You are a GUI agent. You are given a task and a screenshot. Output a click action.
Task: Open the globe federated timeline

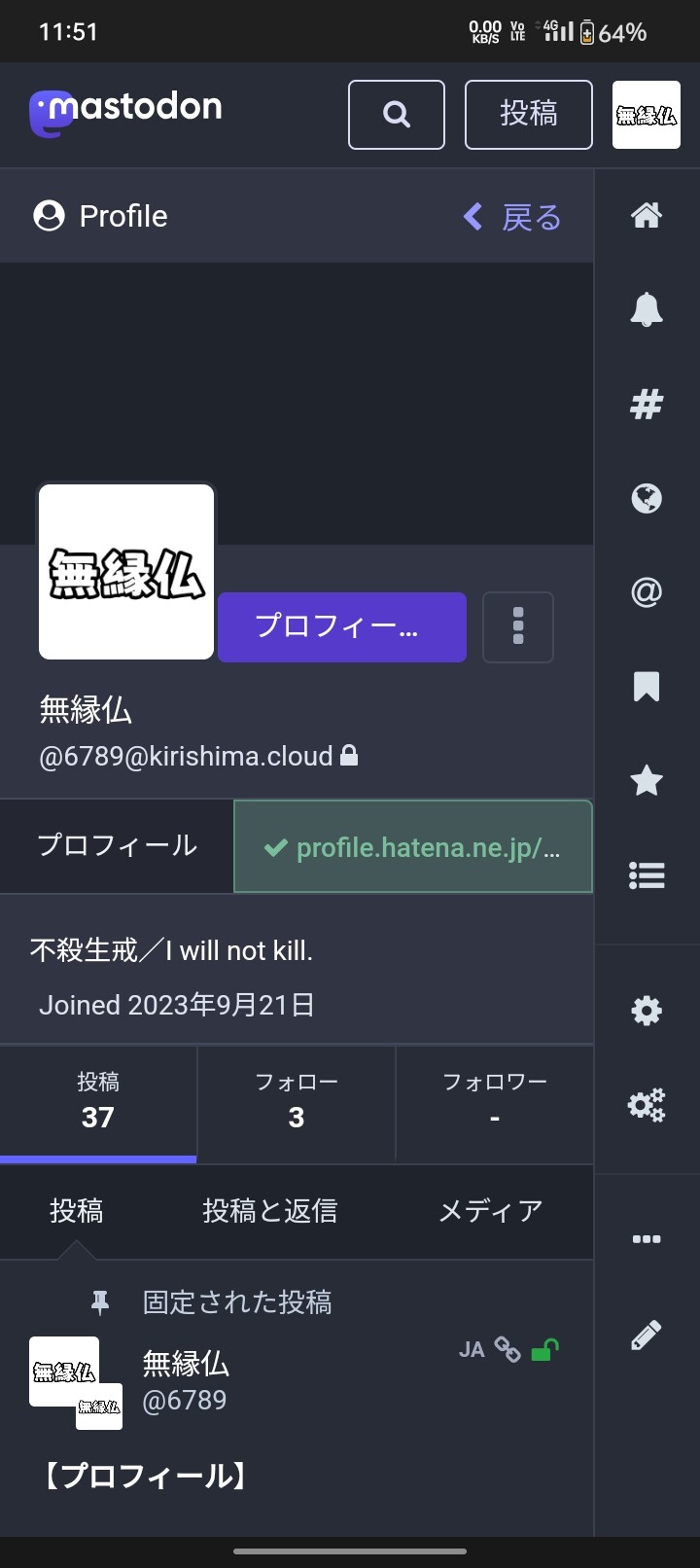[x=647, y=498]
